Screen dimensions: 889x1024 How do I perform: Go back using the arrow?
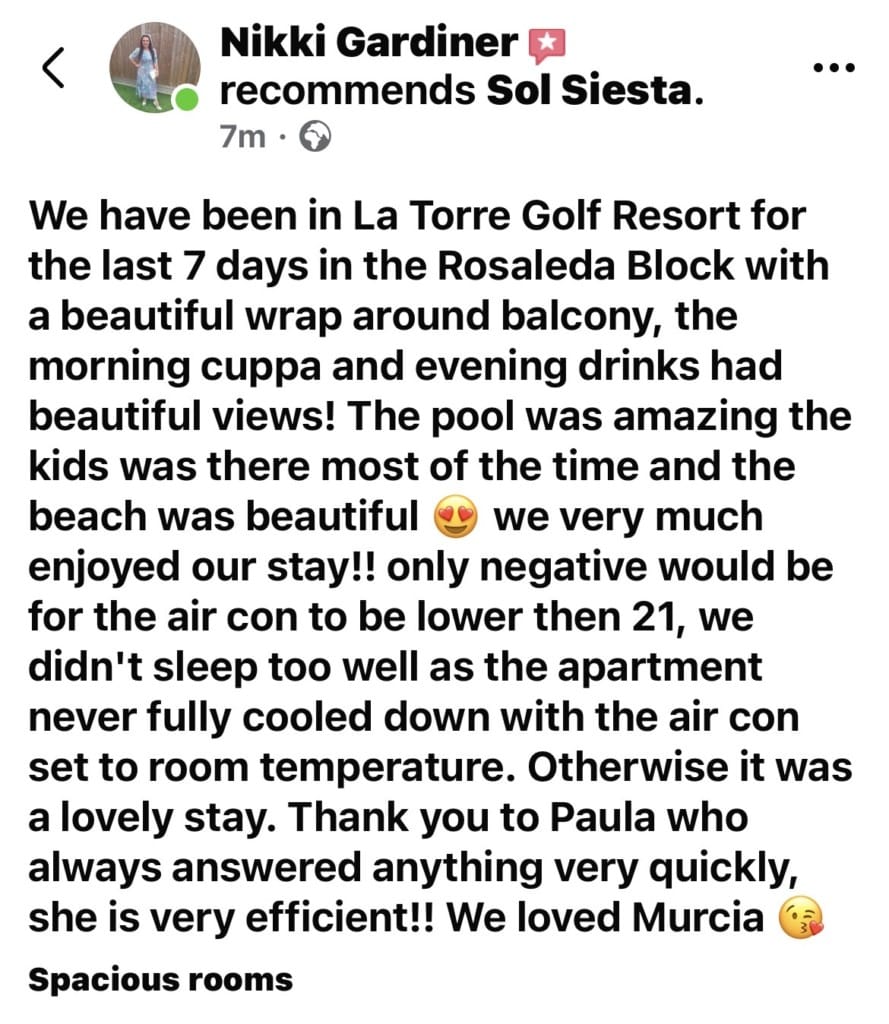[x=54, y=68]
